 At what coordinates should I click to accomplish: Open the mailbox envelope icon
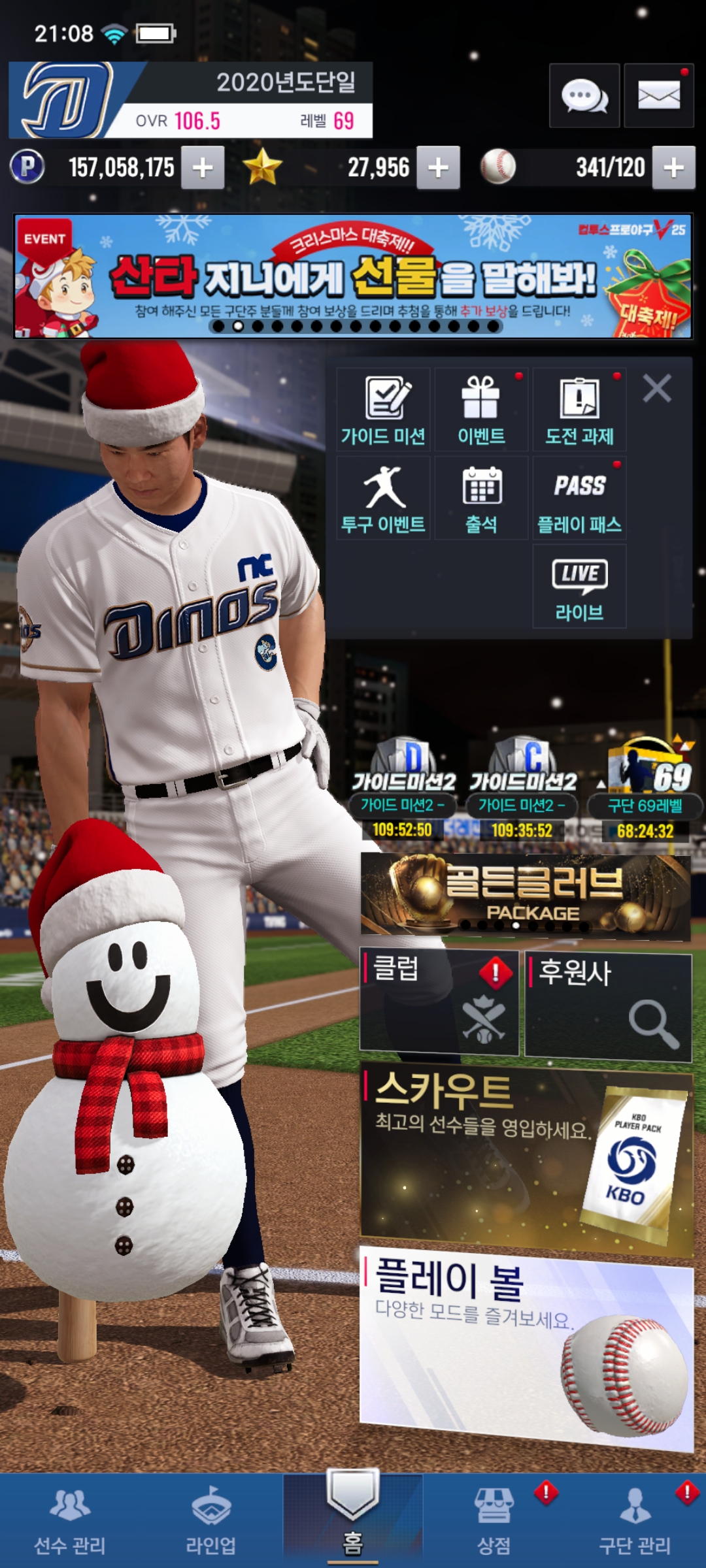pos(658,96)
